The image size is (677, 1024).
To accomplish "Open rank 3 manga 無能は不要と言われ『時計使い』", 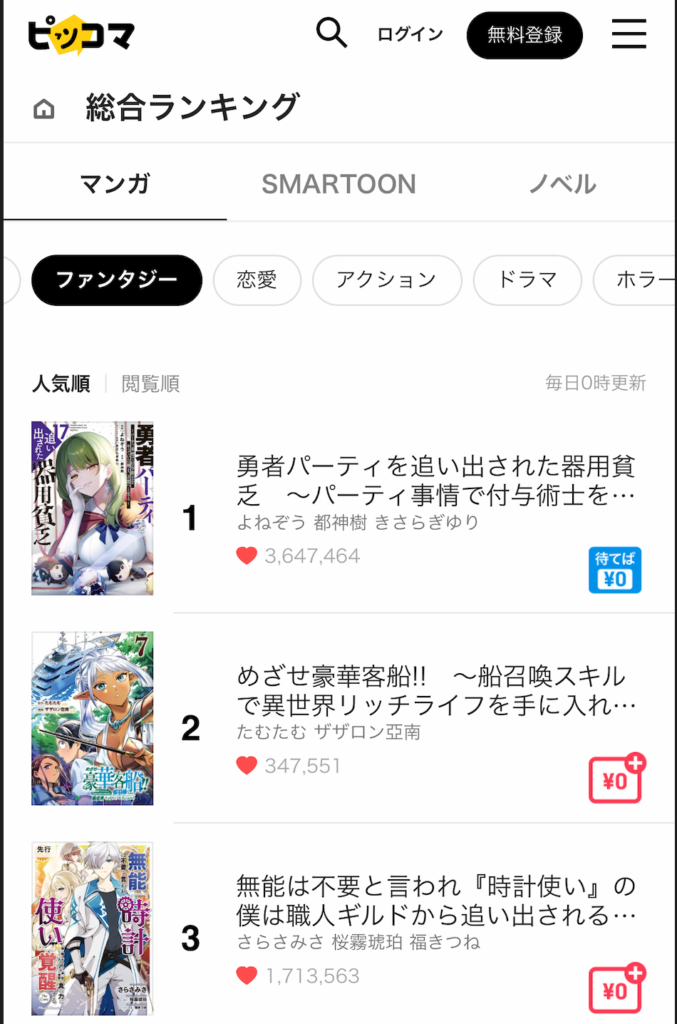I will (435, 900).
